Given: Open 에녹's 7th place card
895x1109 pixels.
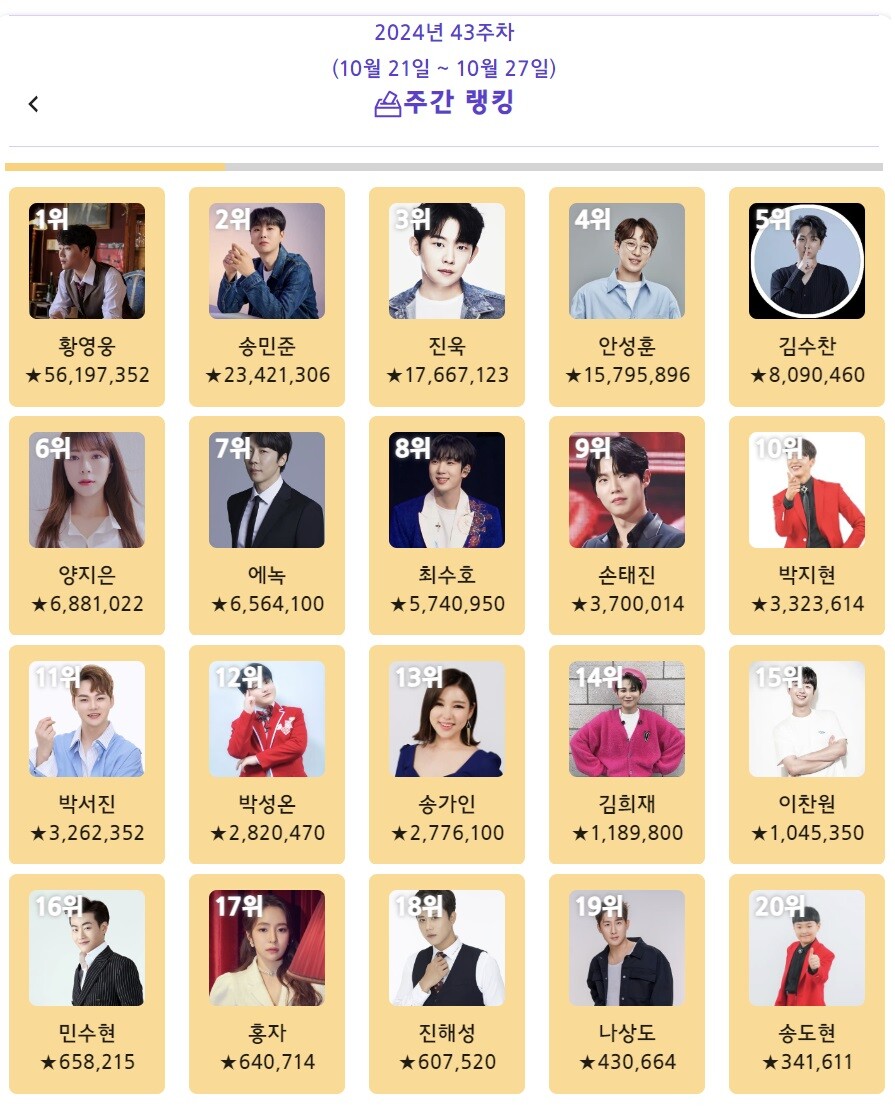Looking at the screenshot, I should coord(267,526).
